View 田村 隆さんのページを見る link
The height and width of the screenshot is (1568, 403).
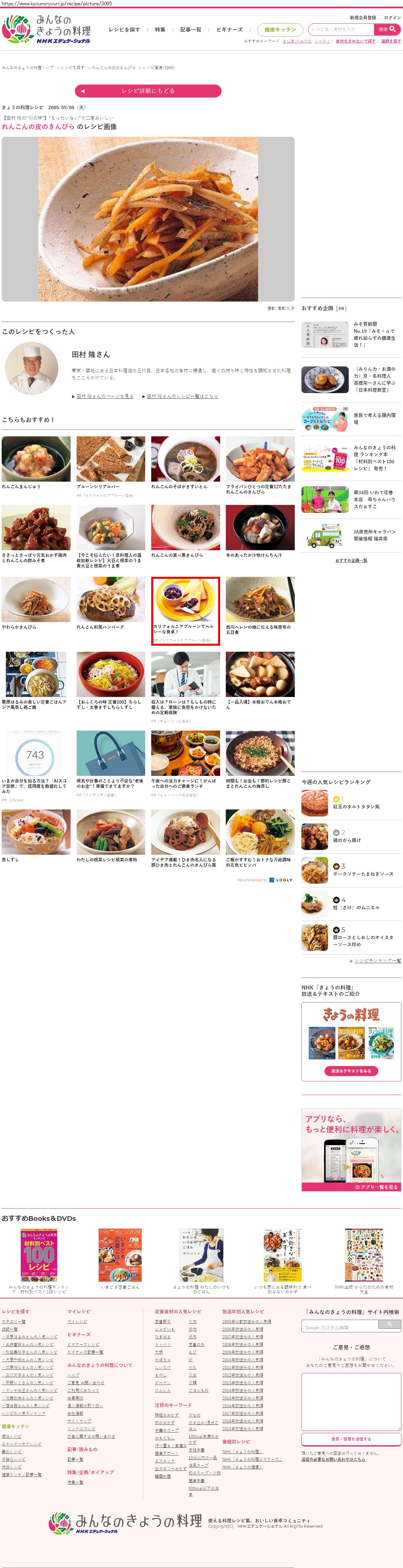point(105,396)
